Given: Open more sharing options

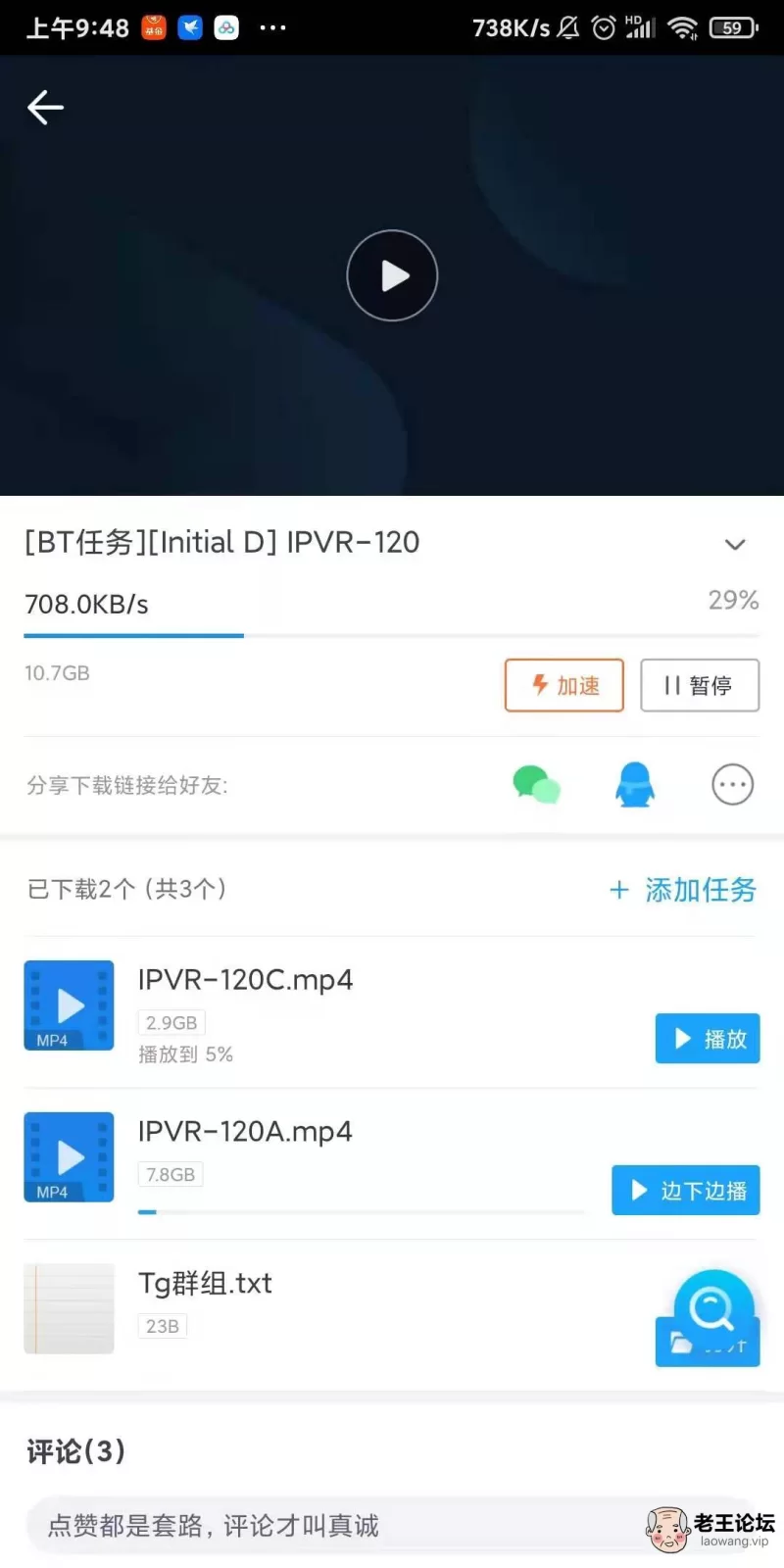Looking at the screenshot, I should pos(732,785).
